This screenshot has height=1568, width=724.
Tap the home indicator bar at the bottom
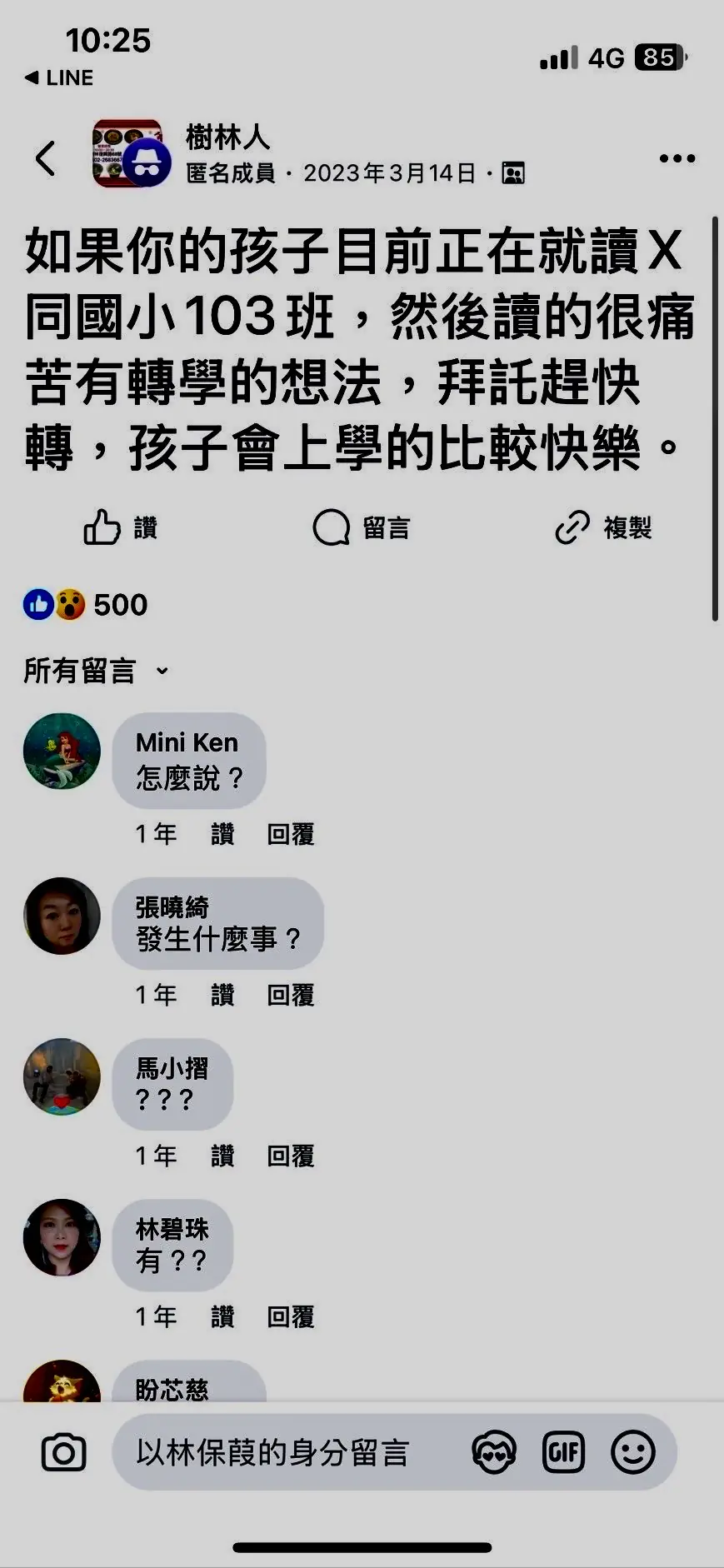(x=362, y=1545)
